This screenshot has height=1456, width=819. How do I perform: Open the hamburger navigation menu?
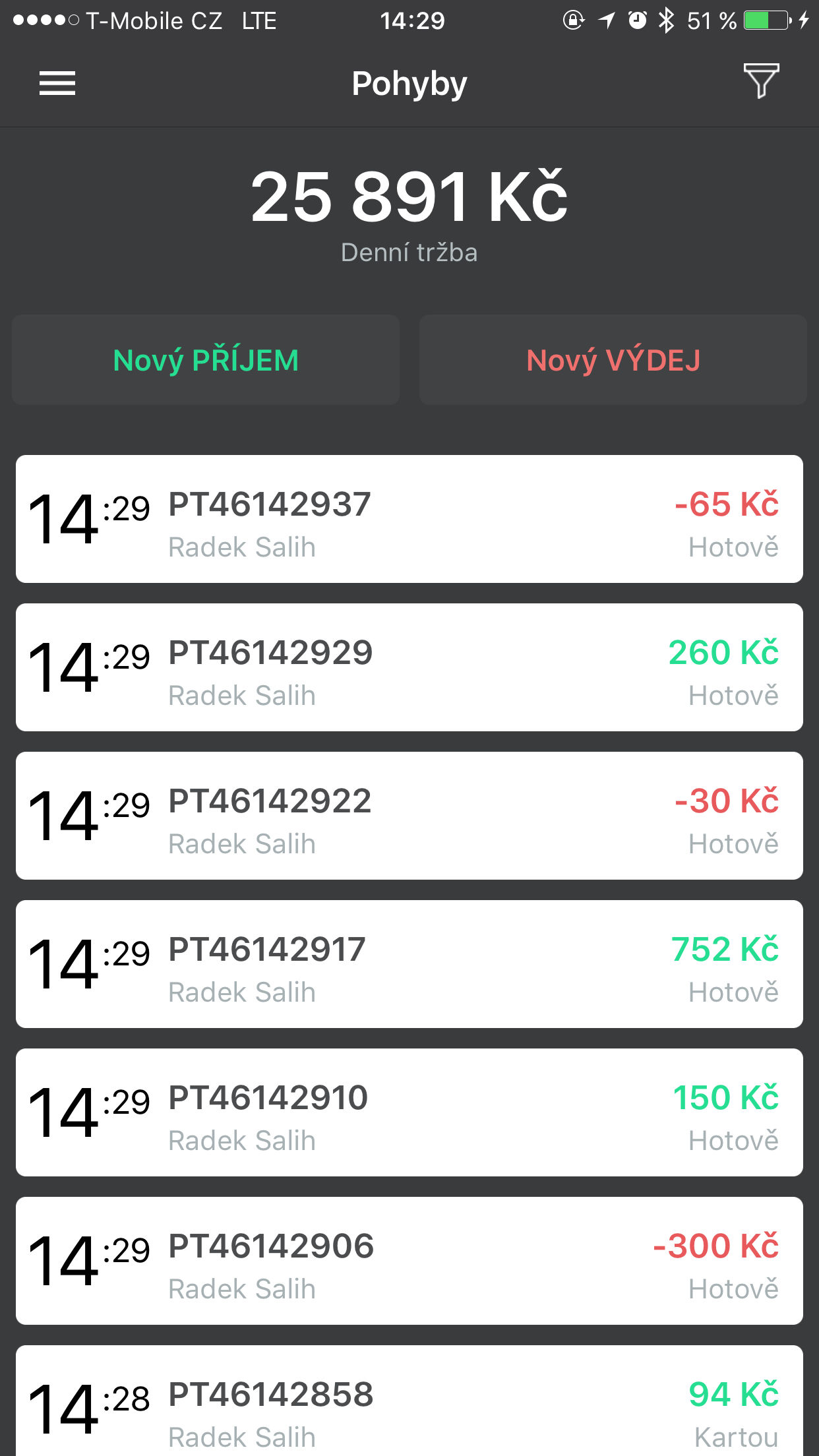click(x=57, y=83)
